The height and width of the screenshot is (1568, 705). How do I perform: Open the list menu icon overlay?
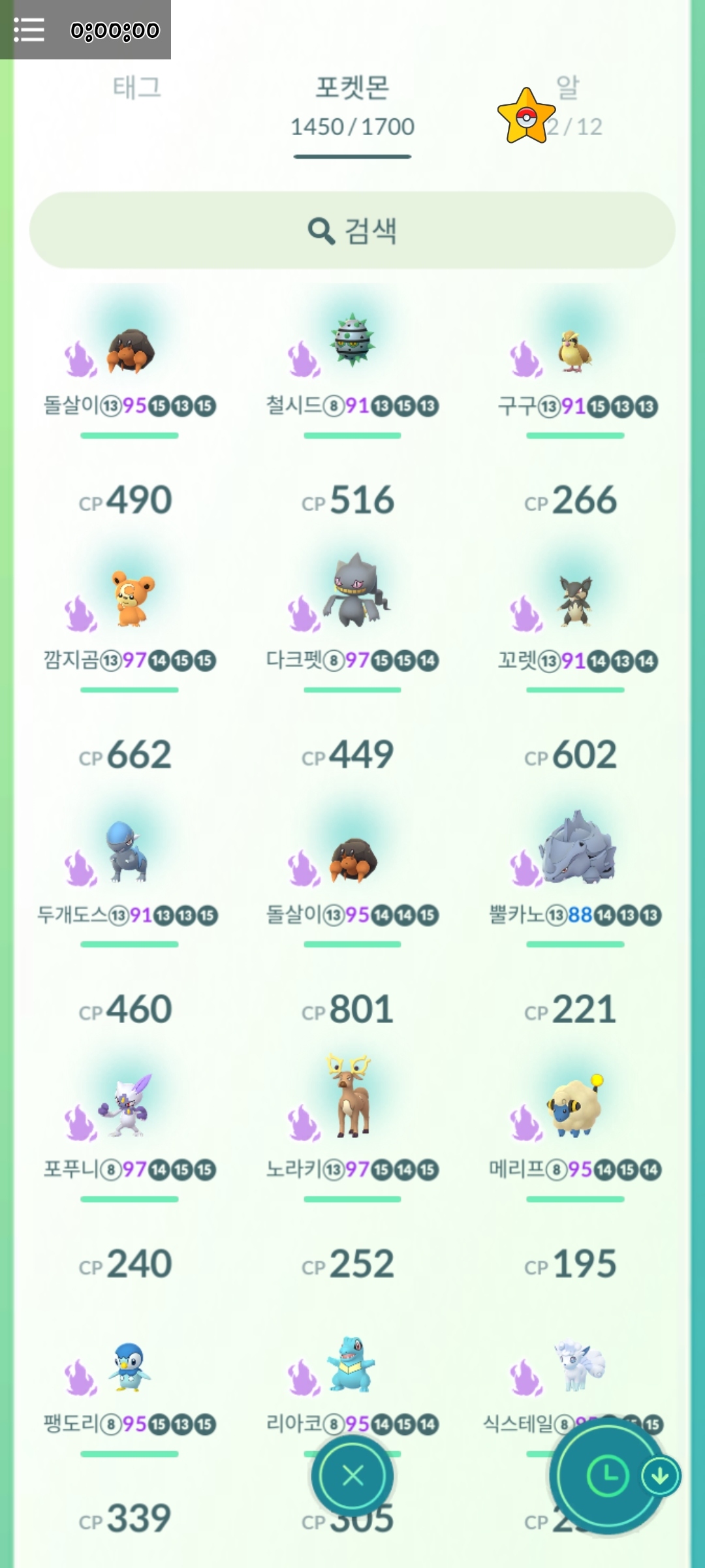[29, 30]
